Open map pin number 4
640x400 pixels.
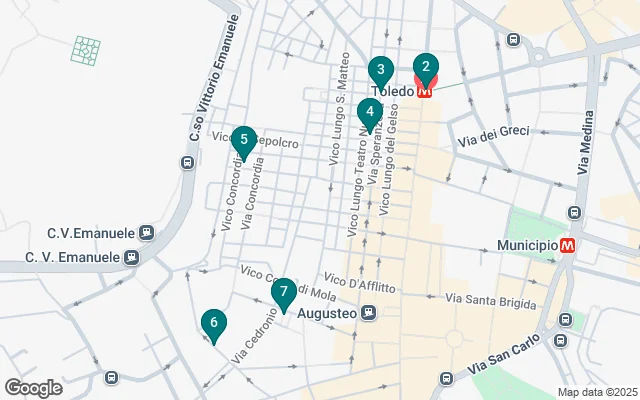click(370, 112)
